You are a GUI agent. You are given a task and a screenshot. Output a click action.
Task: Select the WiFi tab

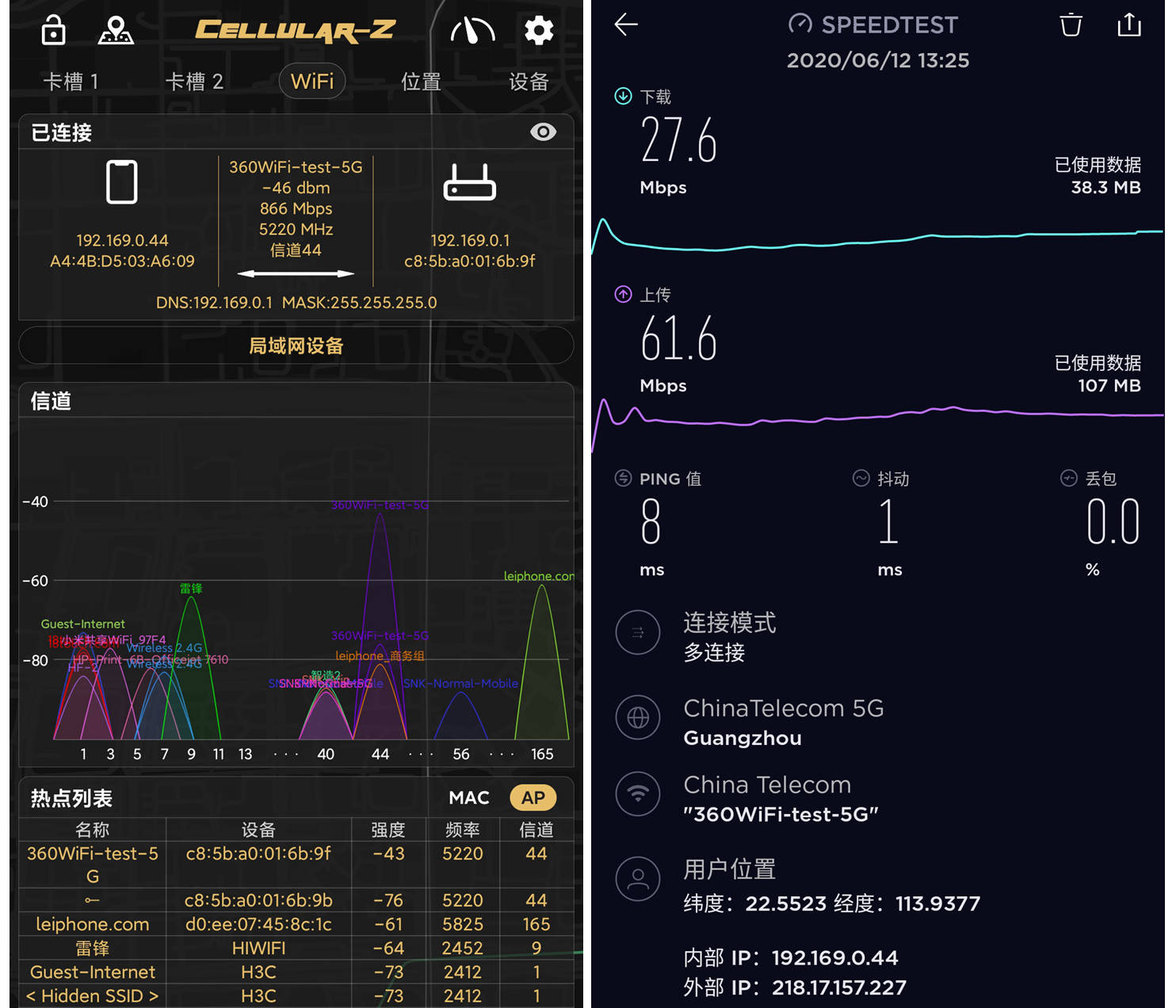tap(312, 82)
